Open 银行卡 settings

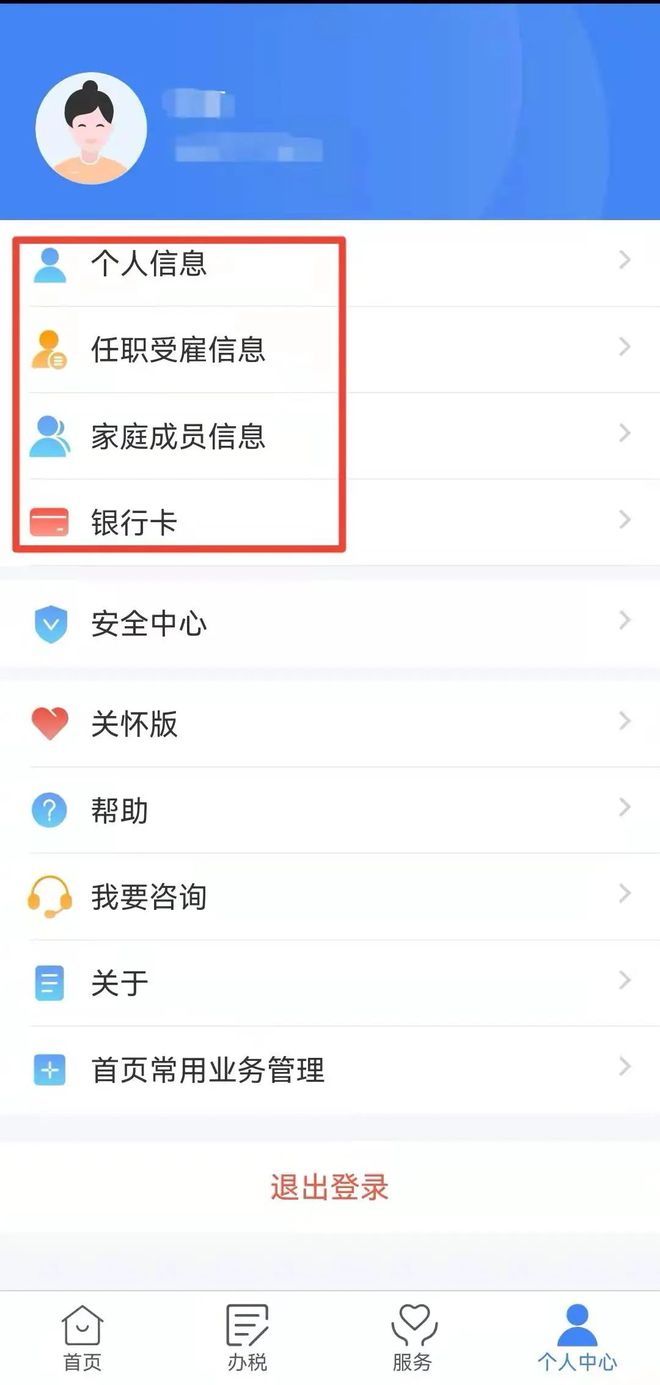(330, 522)
